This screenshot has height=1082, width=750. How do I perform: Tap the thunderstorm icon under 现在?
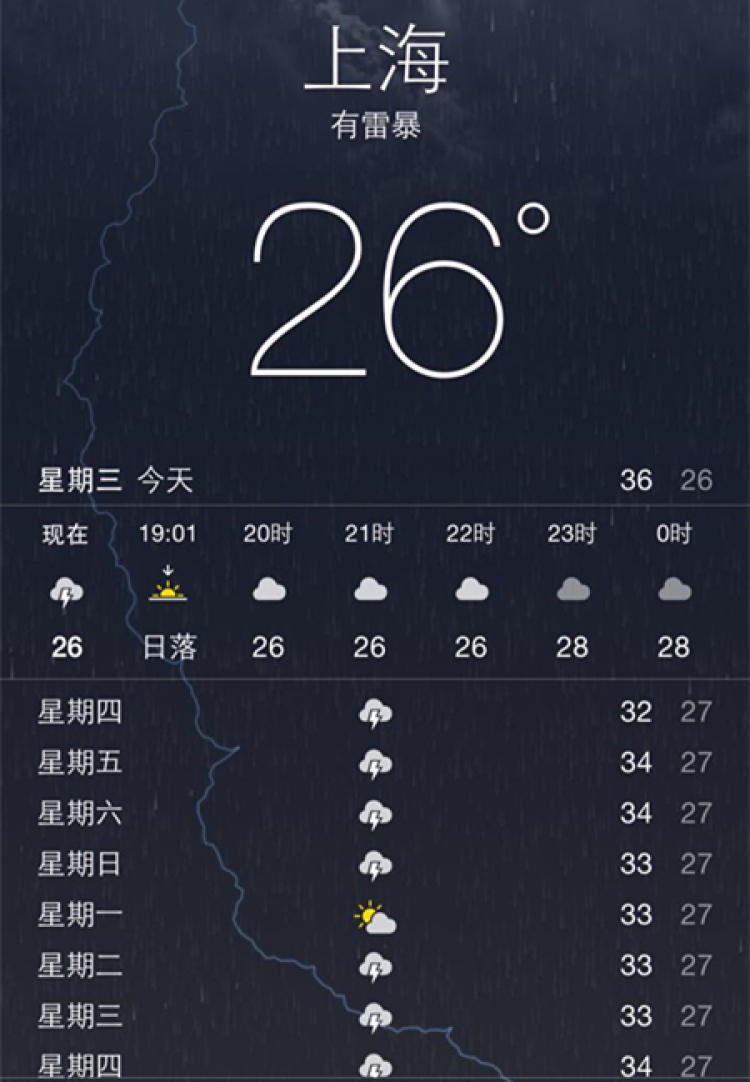67,590
